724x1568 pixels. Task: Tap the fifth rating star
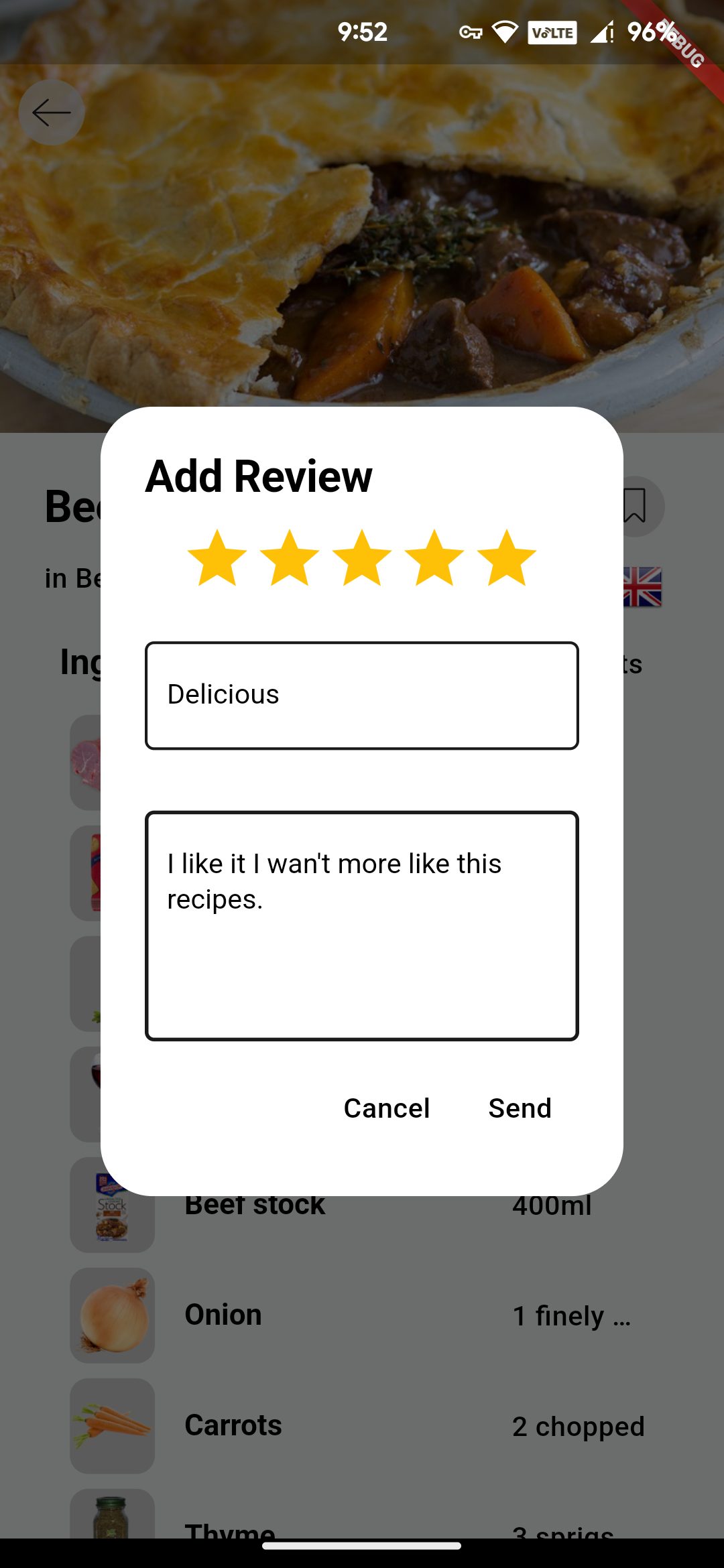coord(504,560)
